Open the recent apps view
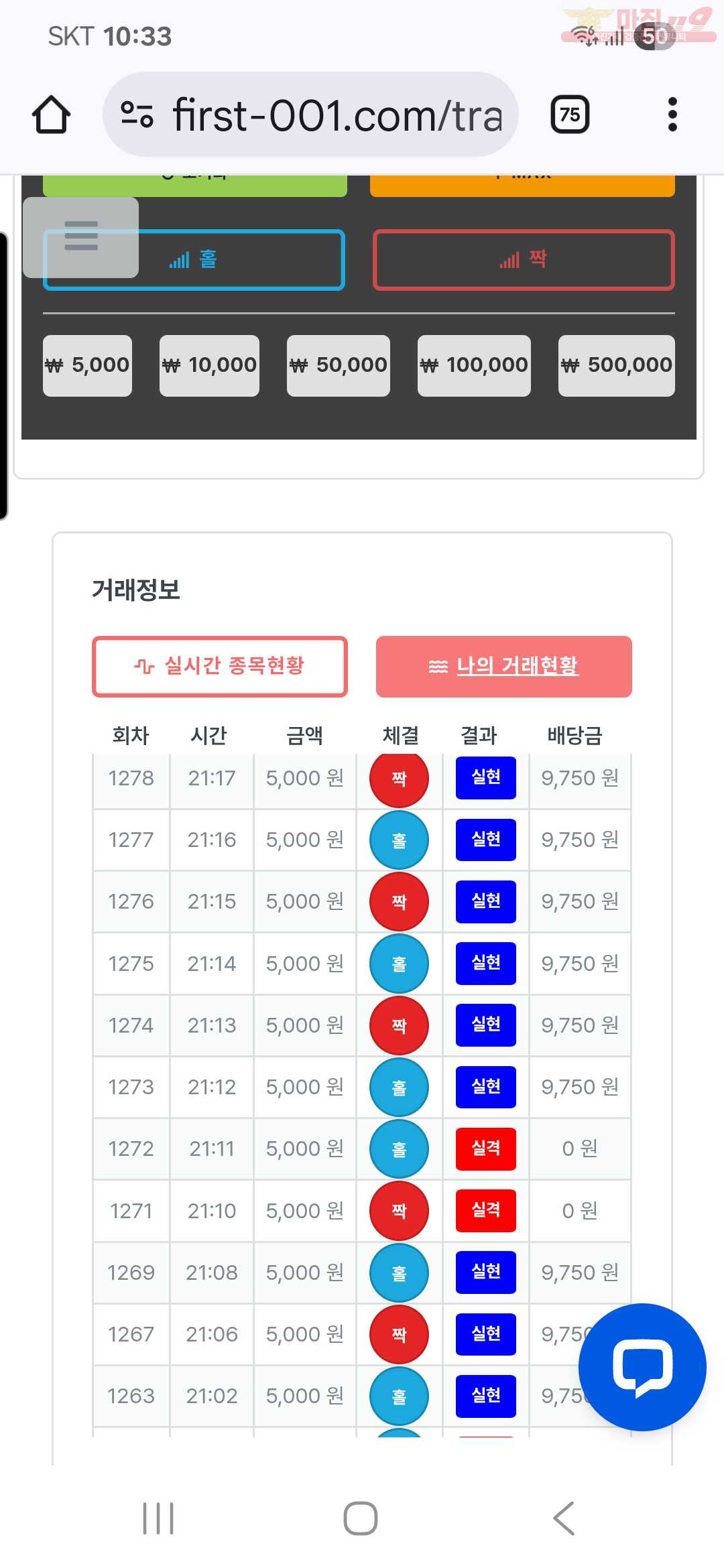This screenshot has height=1568, width=724. [158, 1518]
